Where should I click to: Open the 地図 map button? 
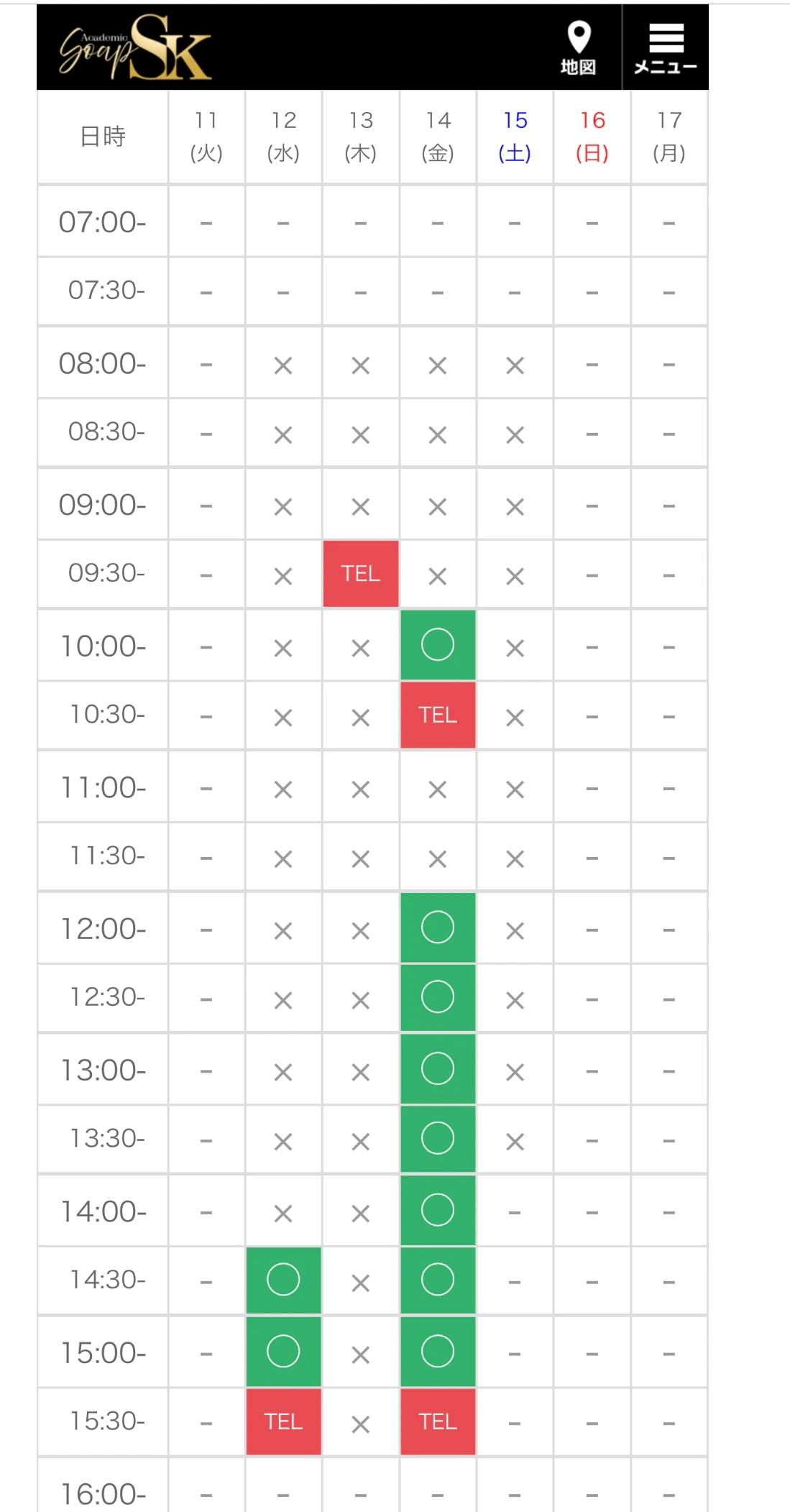pyautogui.click(x=579, y=48)
